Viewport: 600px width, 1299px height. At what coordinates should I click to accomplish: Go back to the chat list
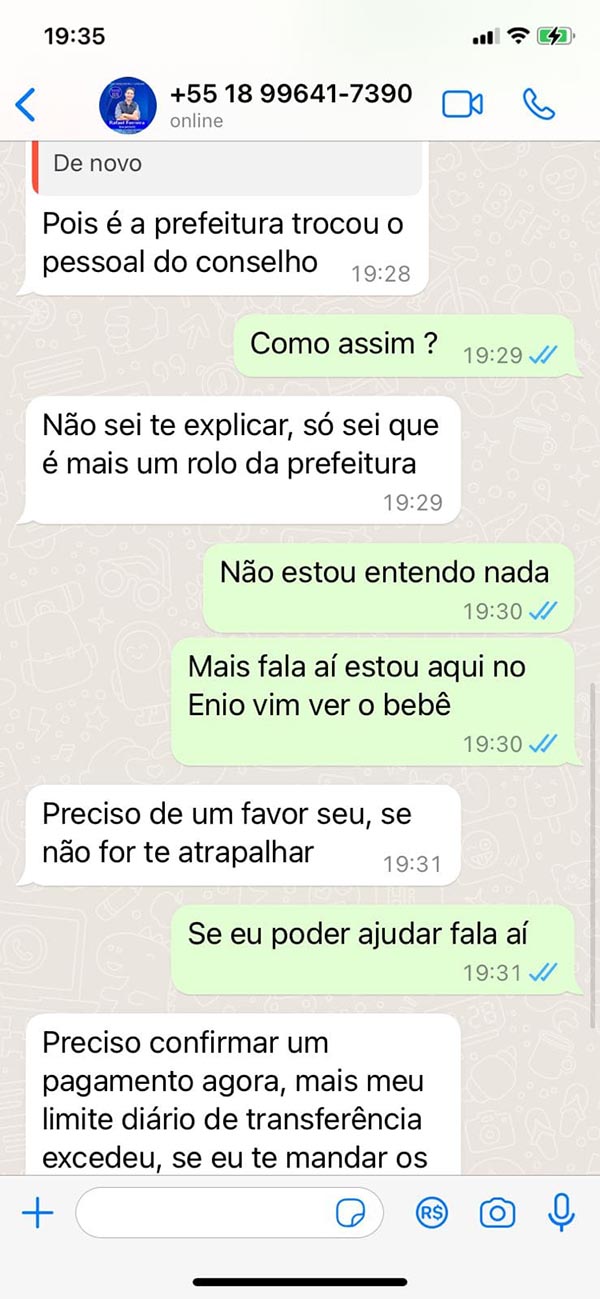[27, 104]
